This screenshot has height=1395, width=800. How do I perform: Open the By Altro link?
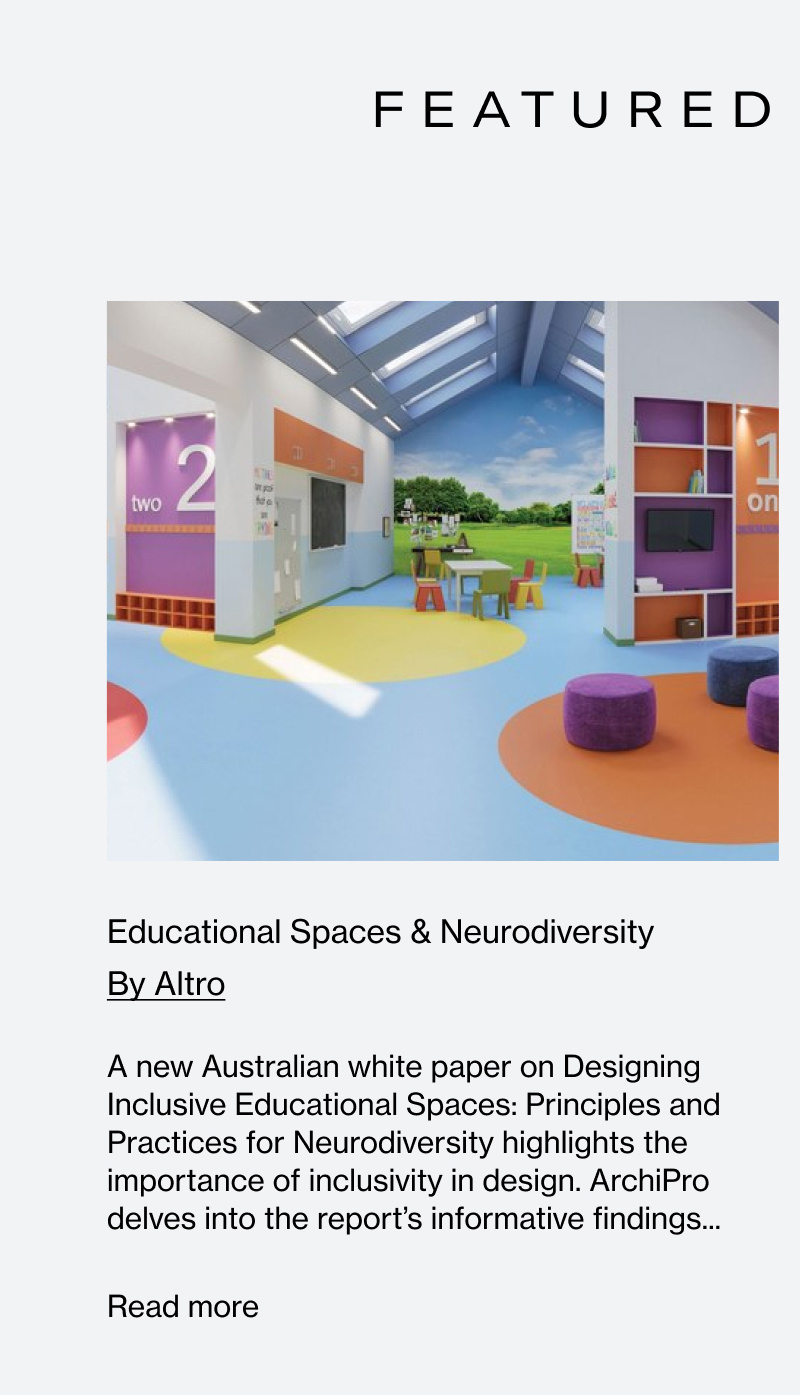click(166, 985)
